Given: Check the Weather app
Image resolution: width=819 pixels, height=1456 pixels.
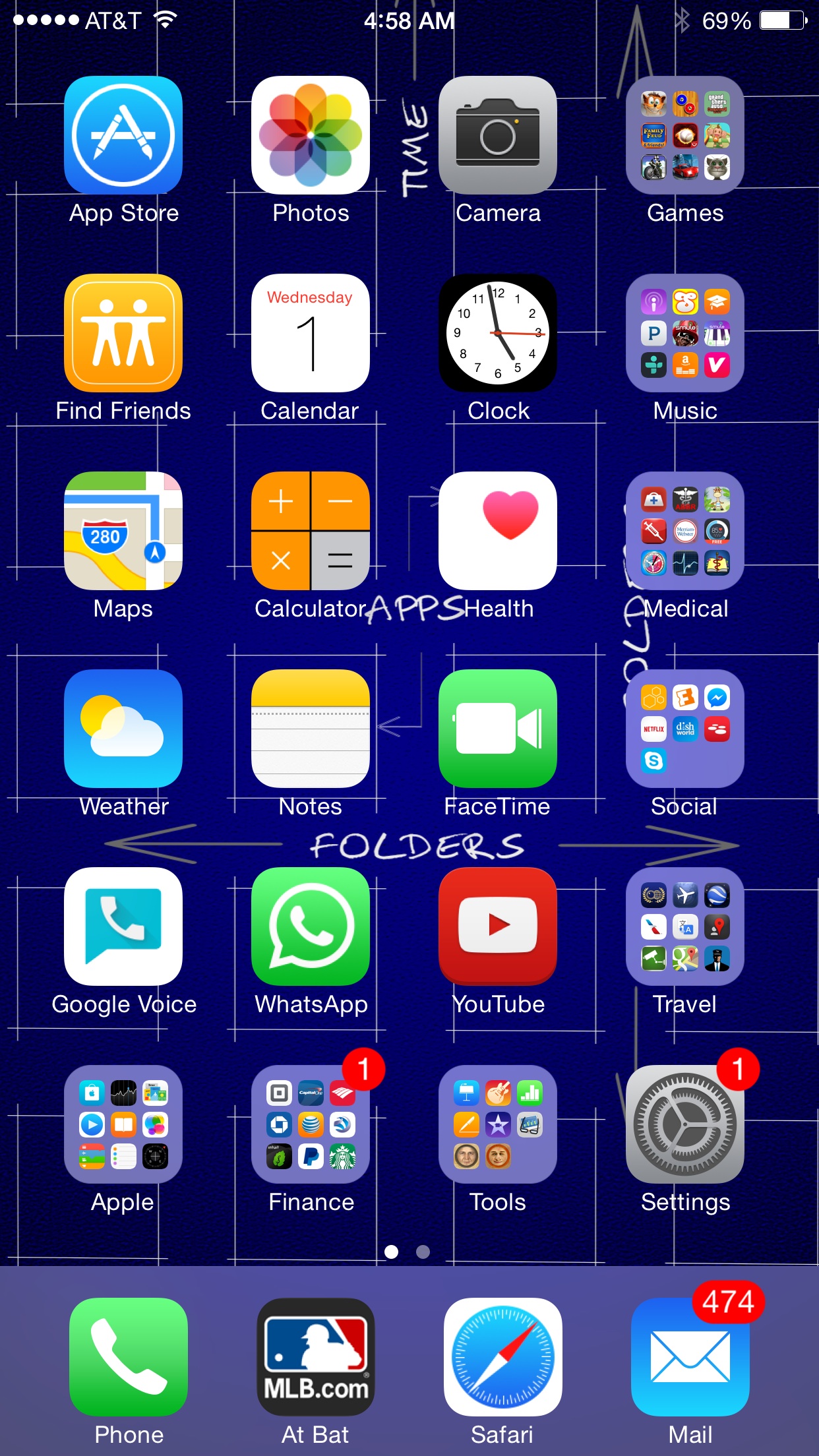Looking at the screenshot, I should click(123, 729).
